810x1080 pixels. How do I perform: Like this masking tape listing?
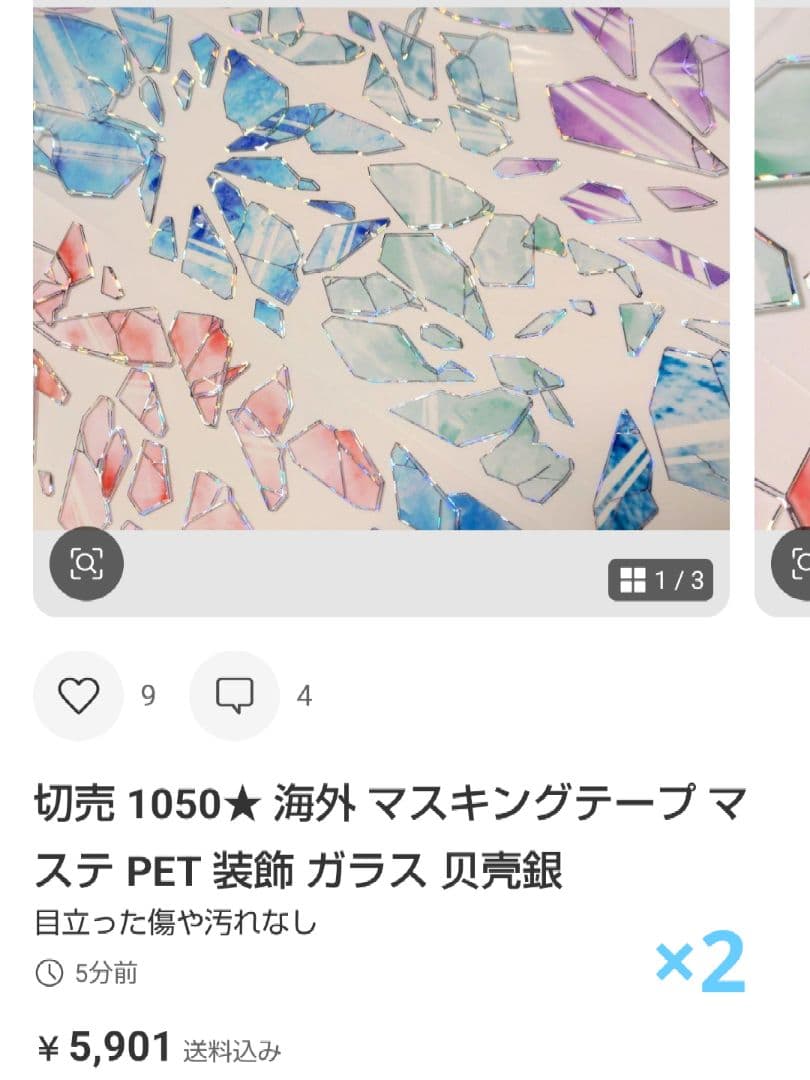[x=79, y=695]
